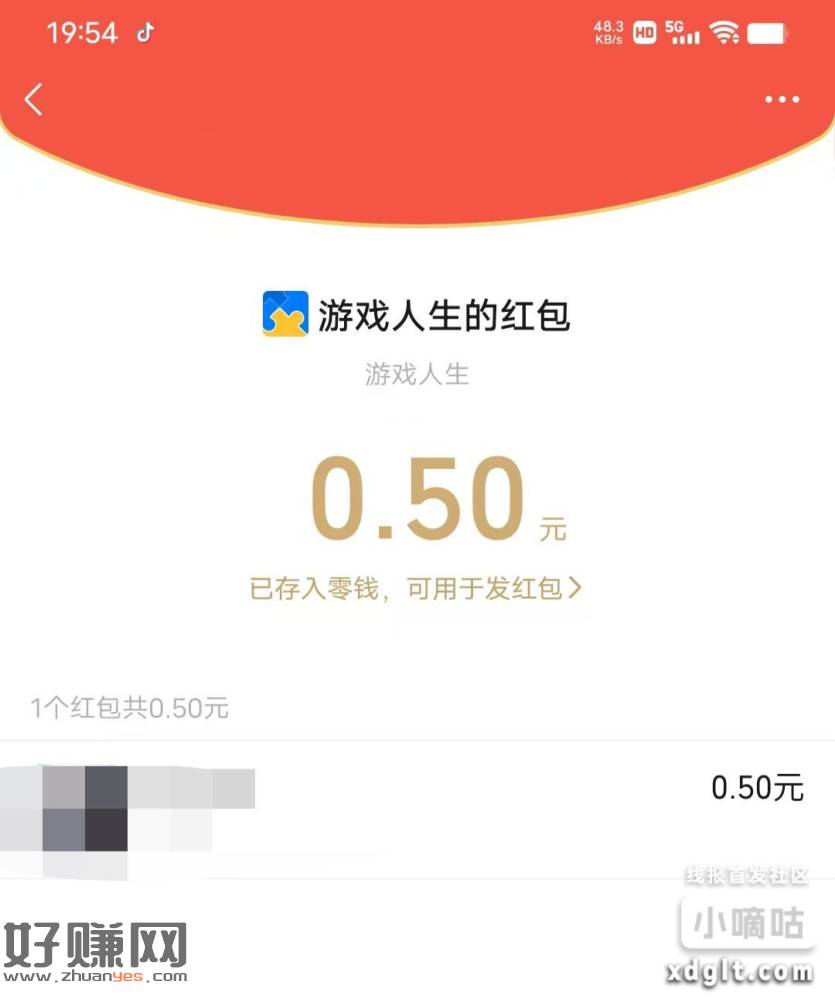This screenshot has width=835, height=1000.
Task: Open the three-dot overflow menu
Action: 782,99
